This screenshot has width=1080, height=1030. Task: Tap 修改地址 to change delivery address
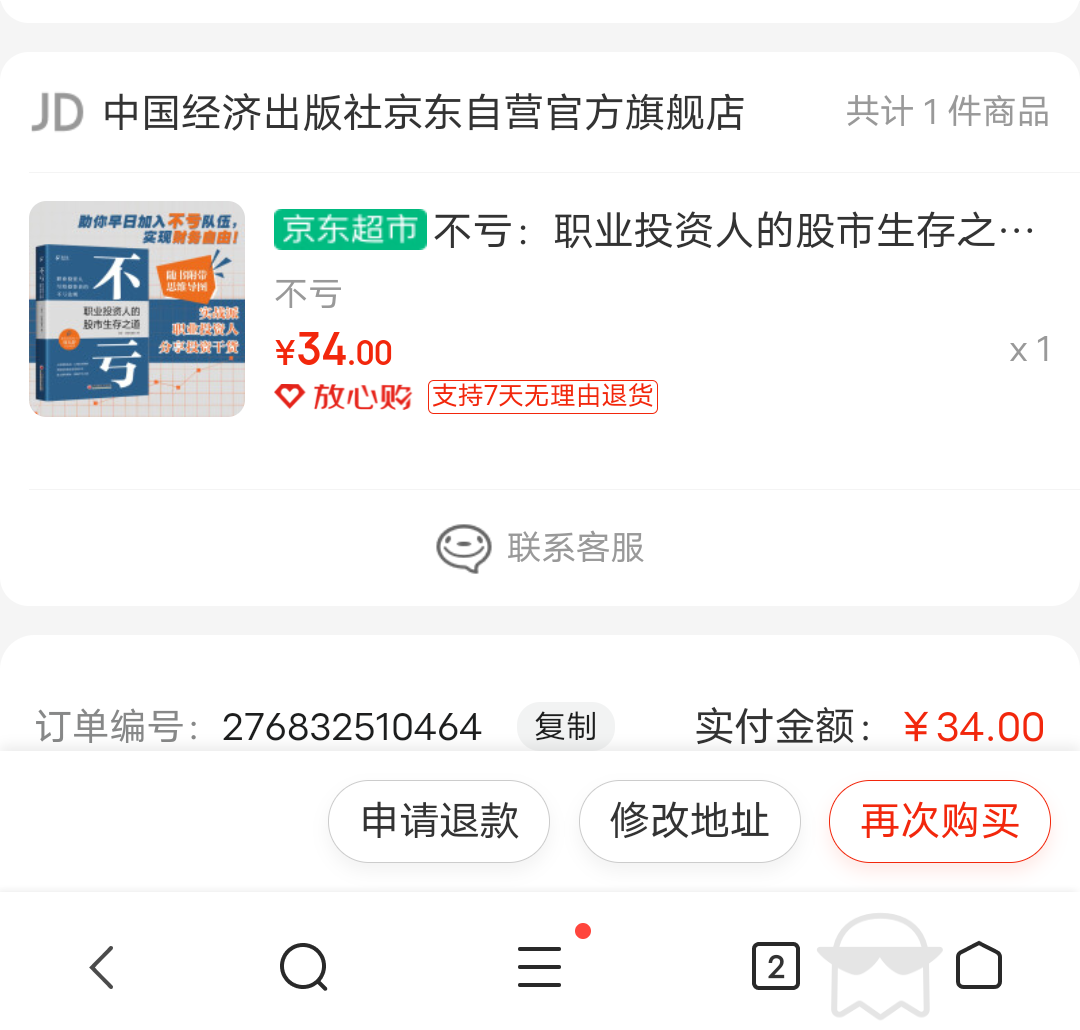[x=689, y=821]
